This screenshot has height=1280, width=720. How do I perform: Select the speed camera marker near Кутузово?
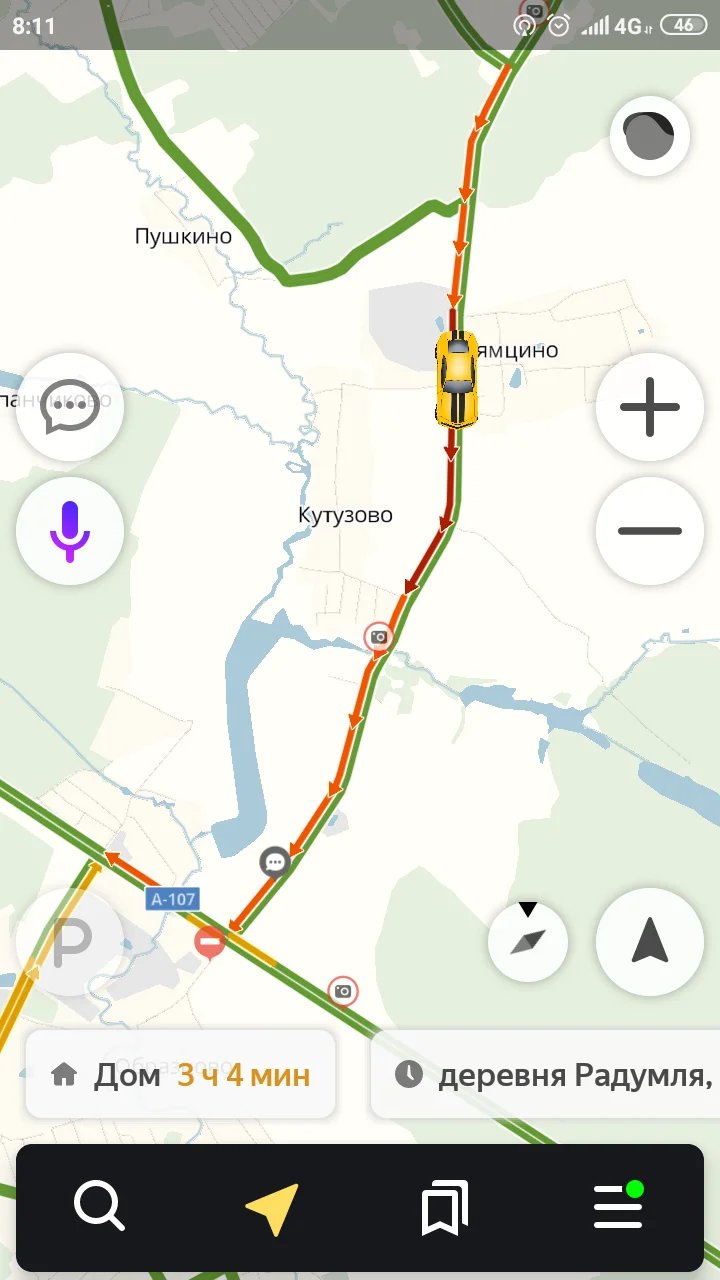click(378, 638)
